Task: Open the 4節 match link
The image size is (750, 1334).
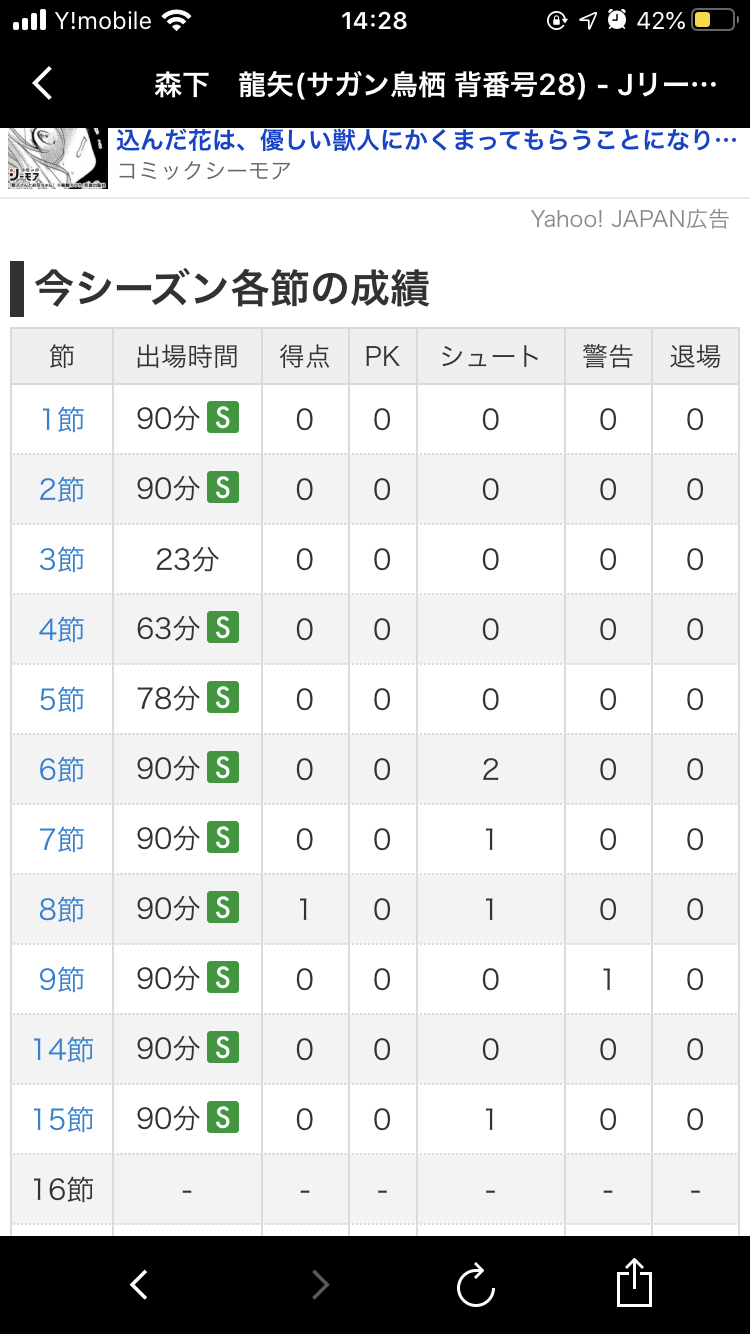Action: pyautogui.click(x=62, y=630)
